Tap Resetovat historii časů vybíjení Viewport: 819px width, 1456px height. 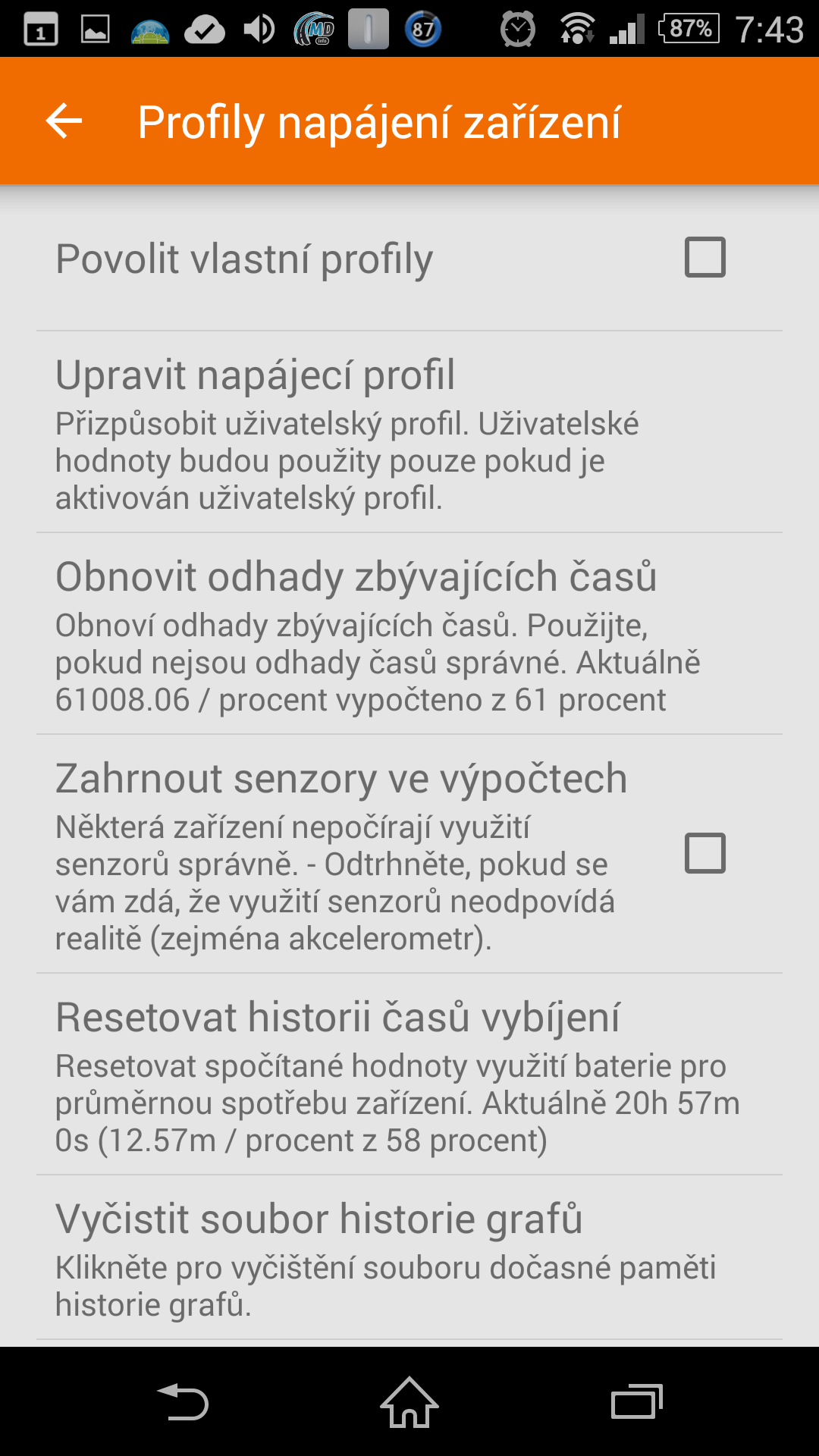[x=409, y=1075]
